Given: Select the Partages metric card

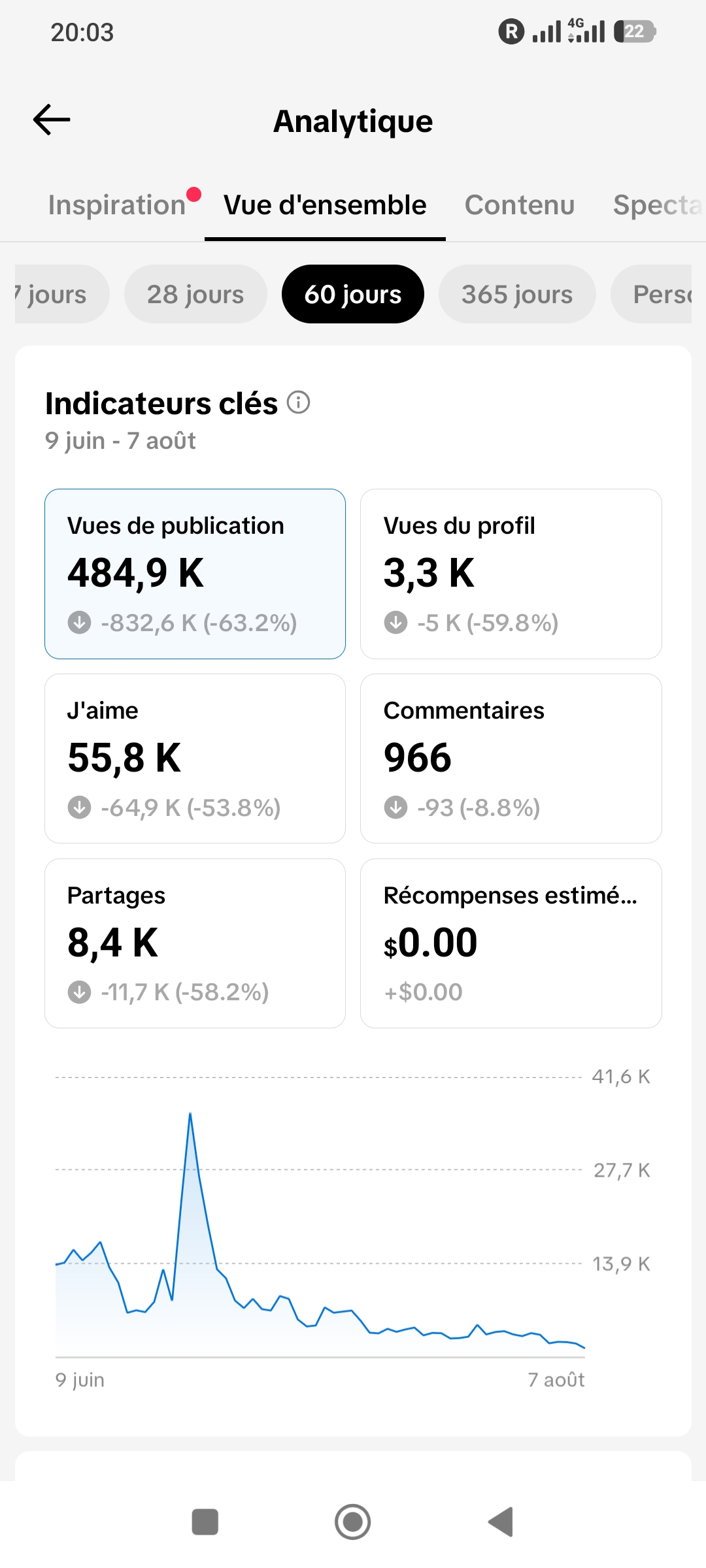Looking at the screenshot, I should 195,943.
